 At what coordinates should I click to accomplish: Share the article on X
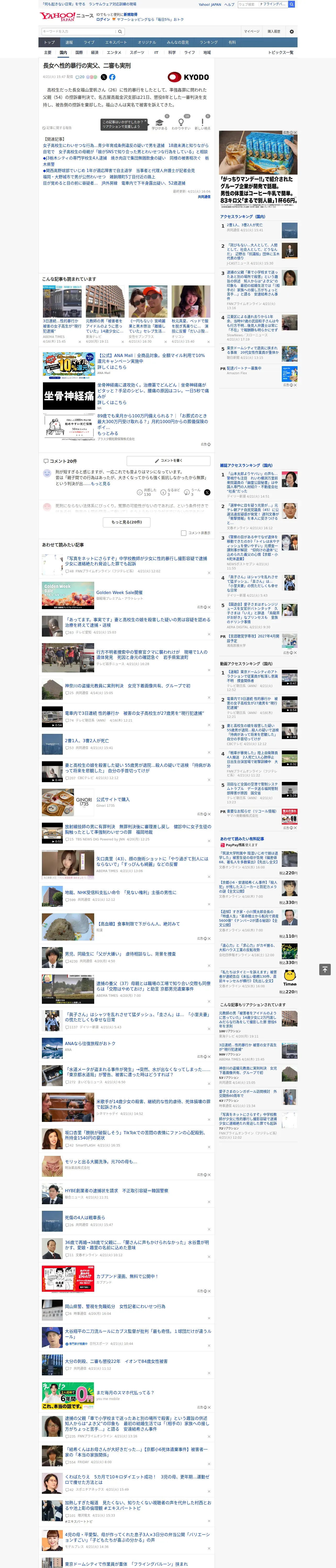point(104,77)
